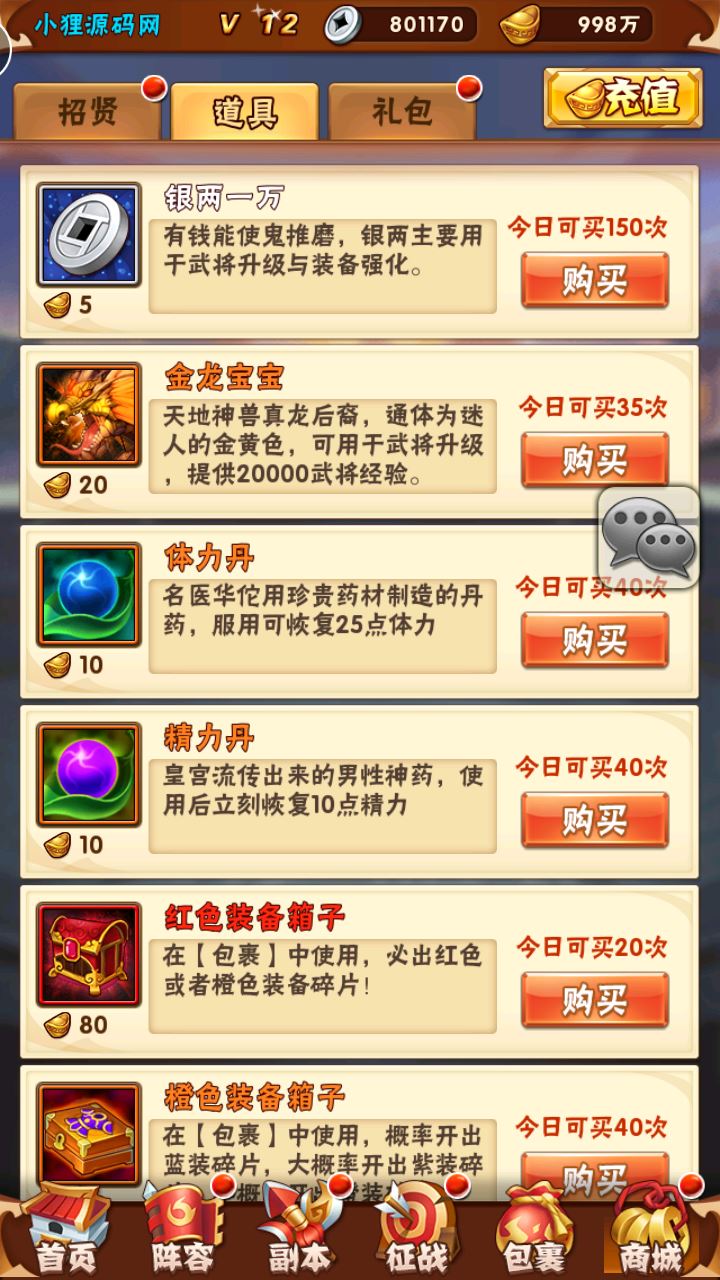720x1280 pixels.
Task: Switch to the 招贤 tab
Action: 86,110
